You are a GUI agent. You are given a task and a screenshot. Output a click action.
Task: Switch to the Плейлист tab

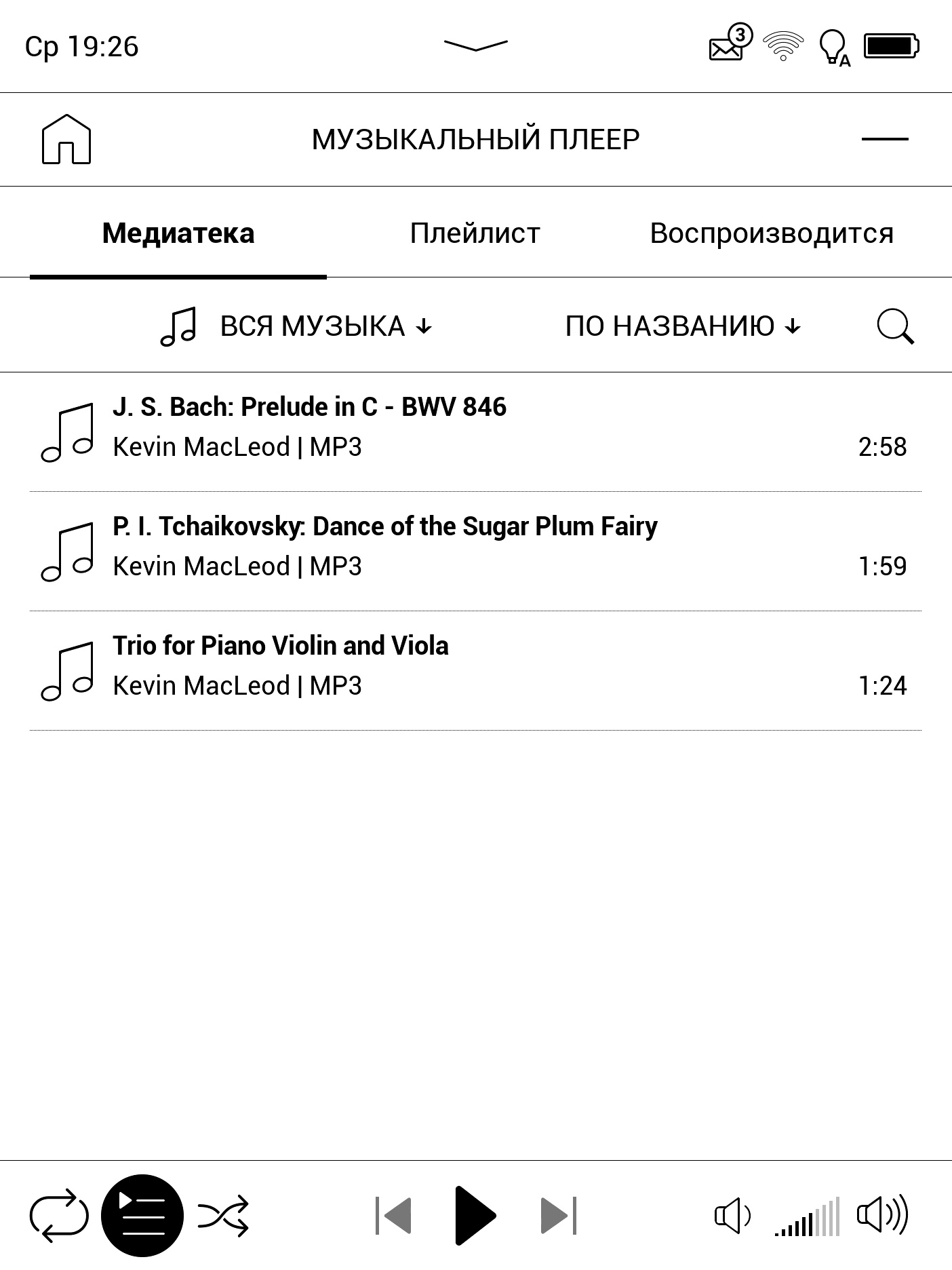pyautogui.click(x=475, y=233)
